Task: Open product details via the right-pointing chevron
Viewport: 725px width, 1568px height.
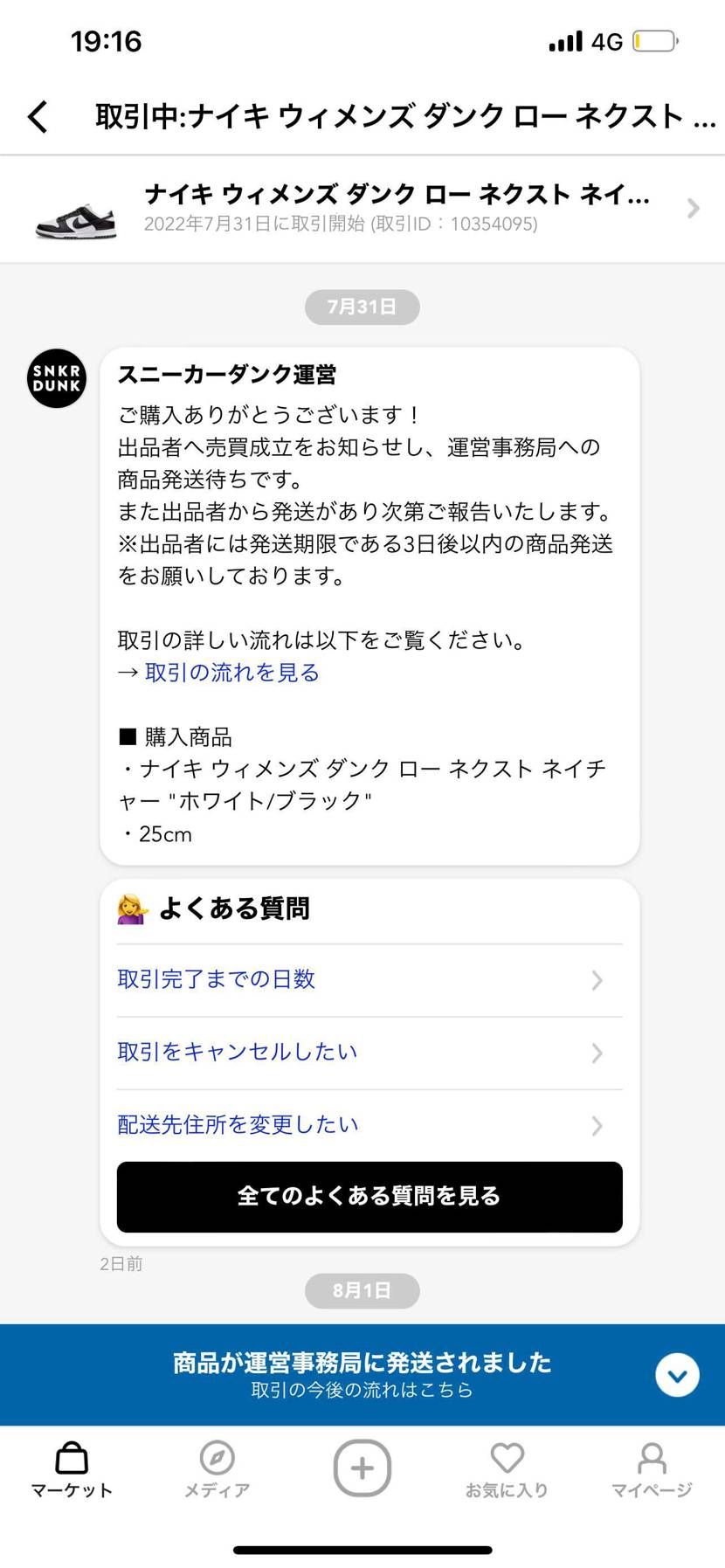Action: pos(693,209)
